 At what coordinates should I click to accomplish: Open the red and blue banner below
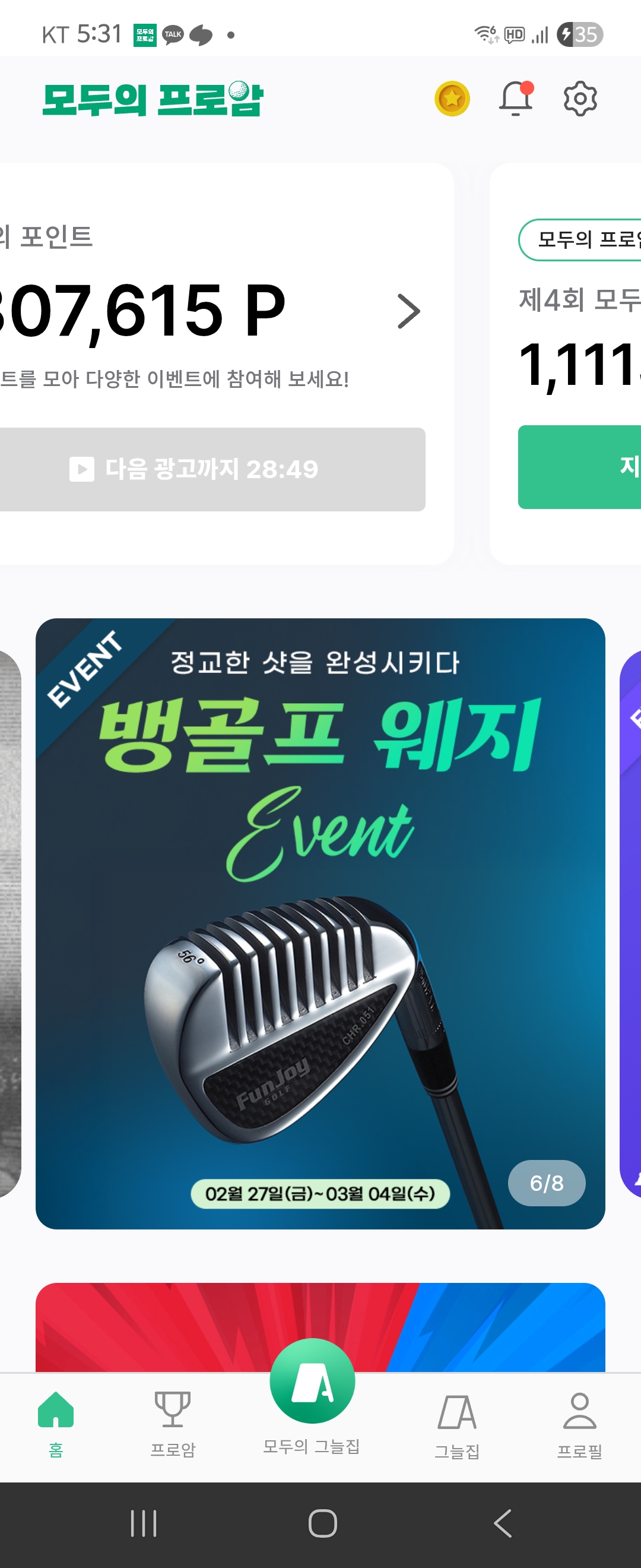click(320, 1326)
